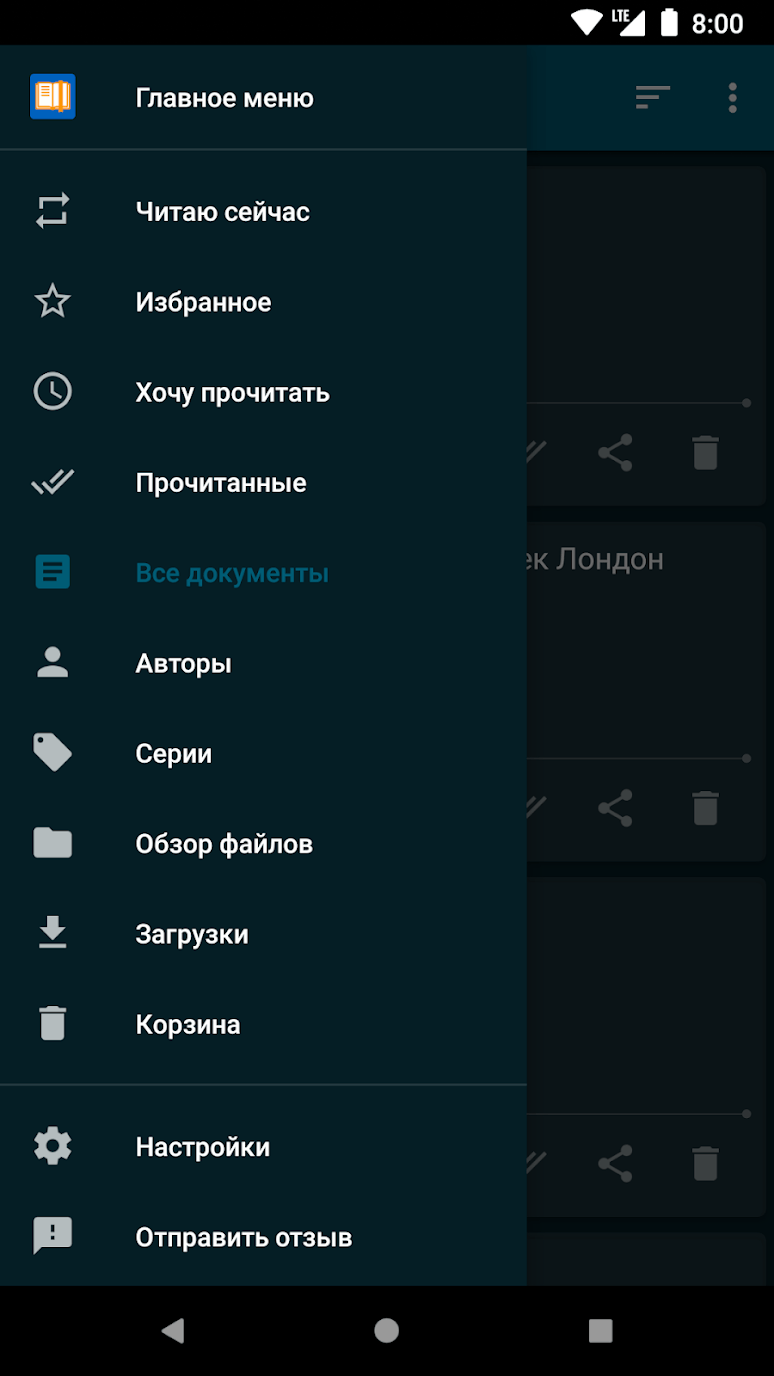Screen dimensions: 774x1376
Task: Tap the system back button
Action: pyautogui.click(x=173, y=1330)
